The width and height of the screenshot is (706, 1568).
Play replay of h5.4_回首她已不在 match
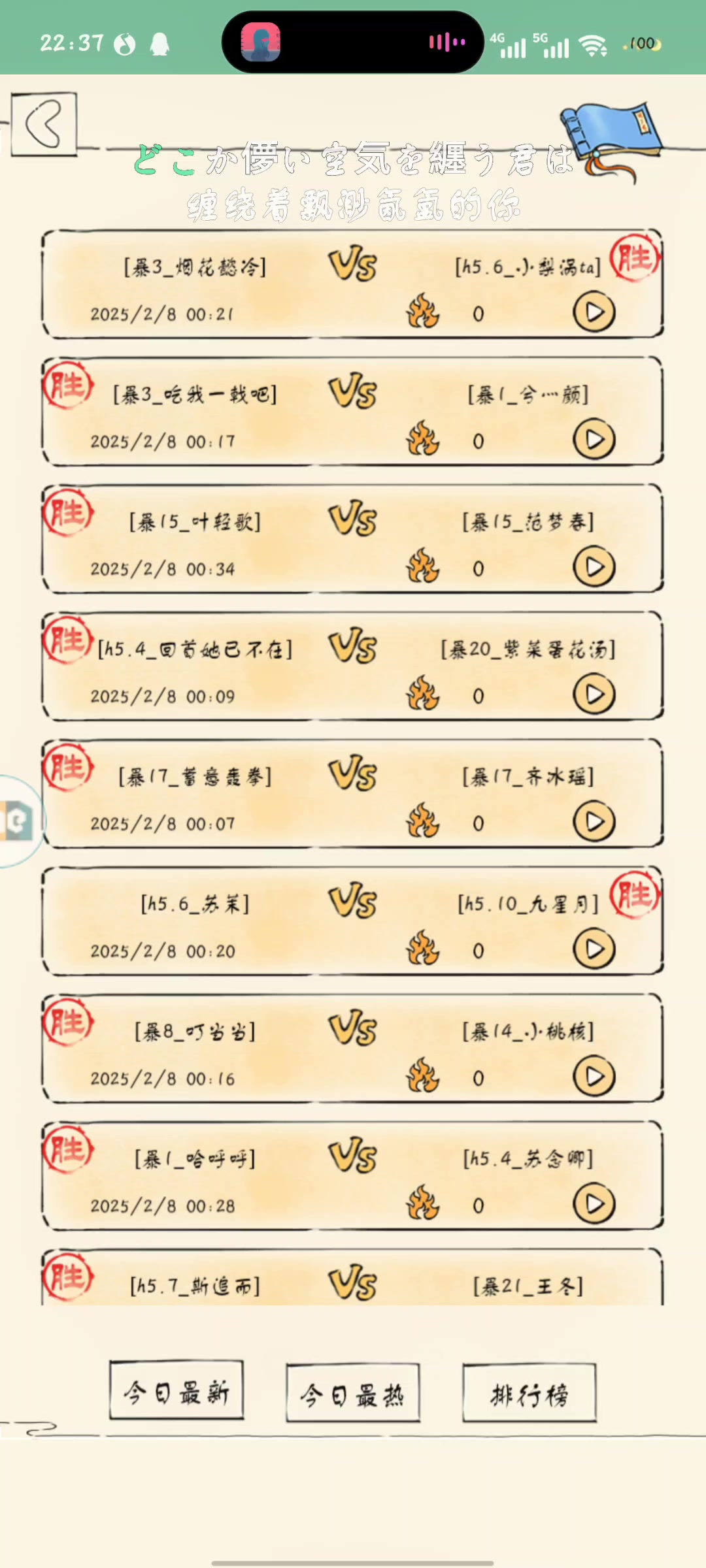coord(594,694)
